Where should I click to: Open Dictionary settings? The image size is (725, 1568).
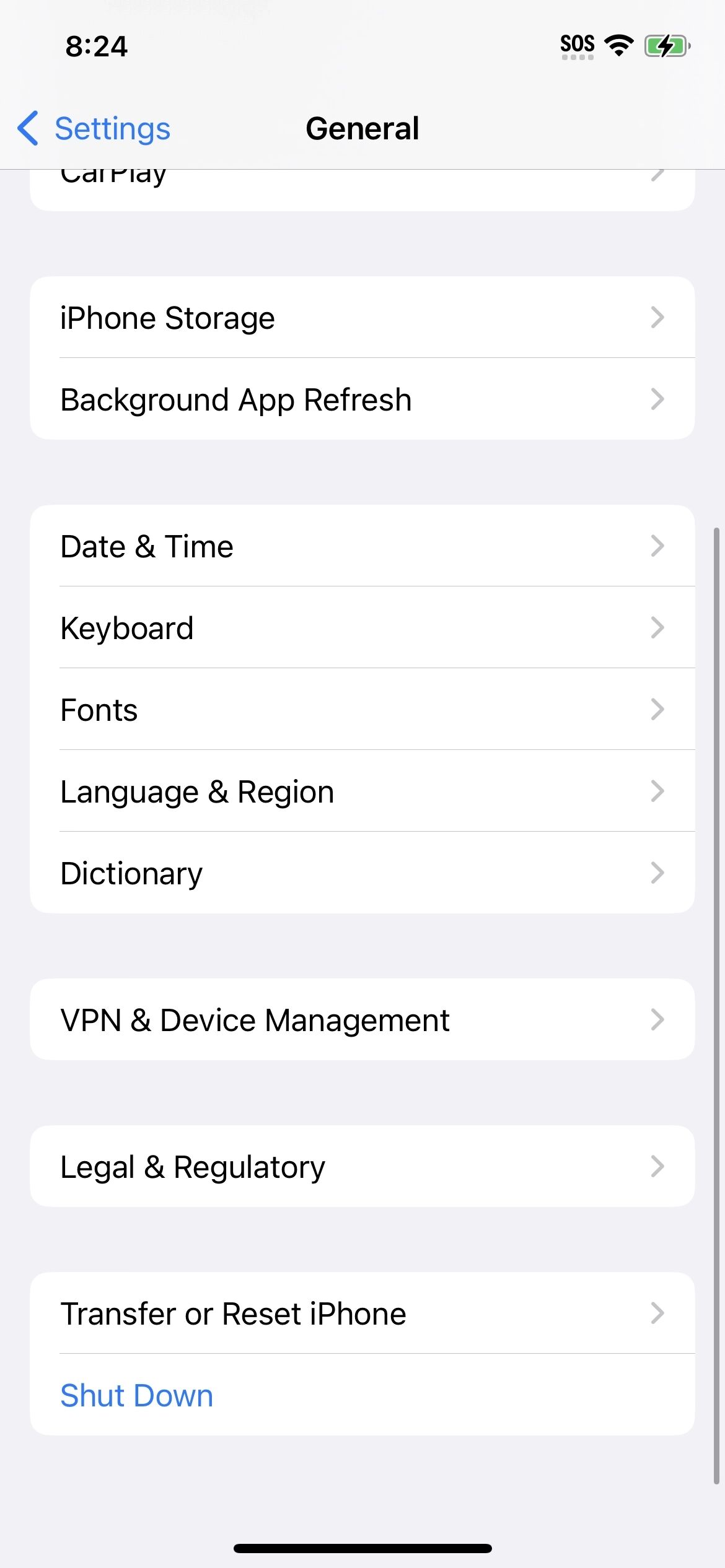pos(362,873)
